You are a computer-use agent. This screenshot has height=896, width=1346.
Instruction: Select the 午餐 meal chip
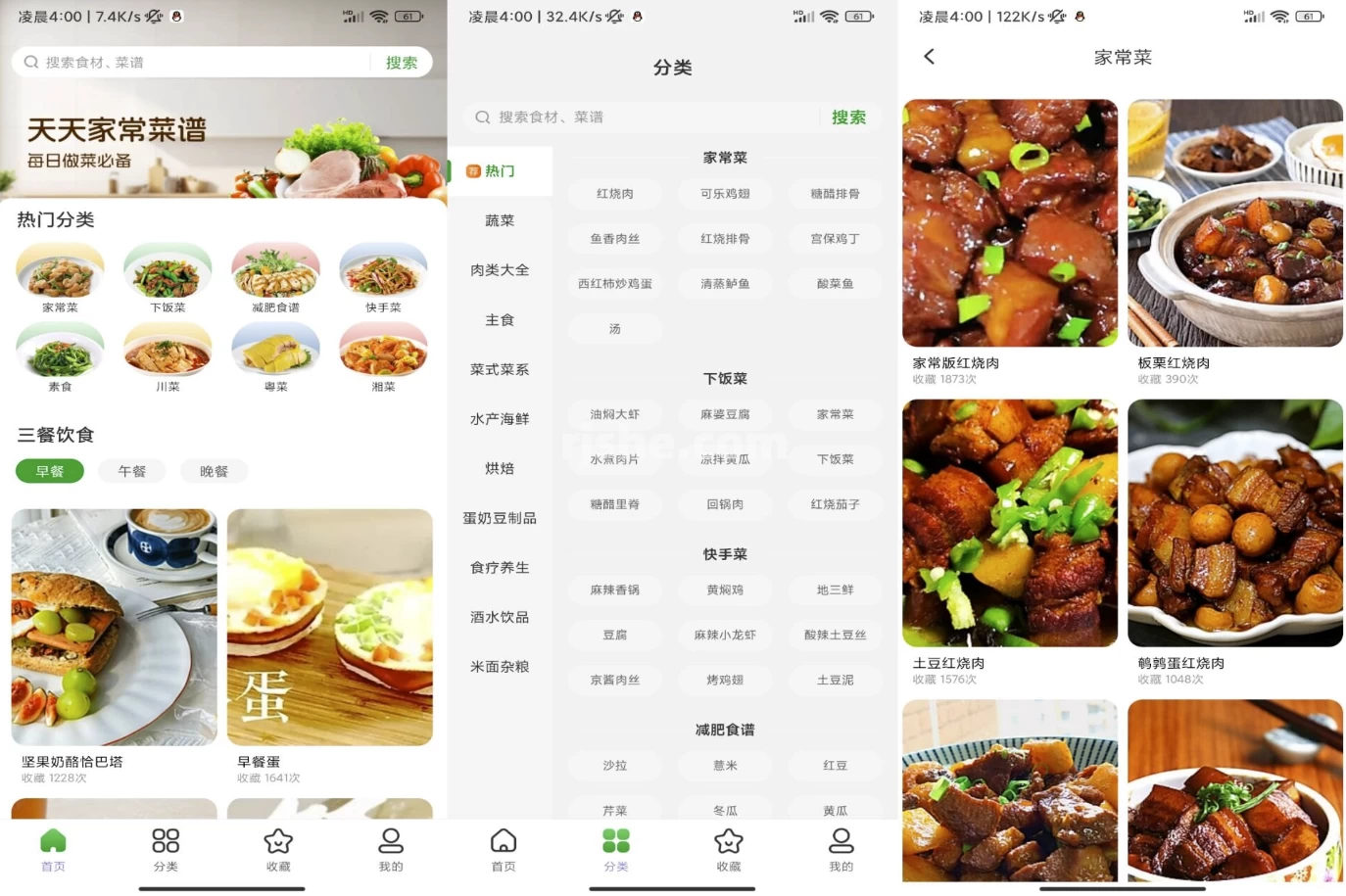(x=132, y=471)
